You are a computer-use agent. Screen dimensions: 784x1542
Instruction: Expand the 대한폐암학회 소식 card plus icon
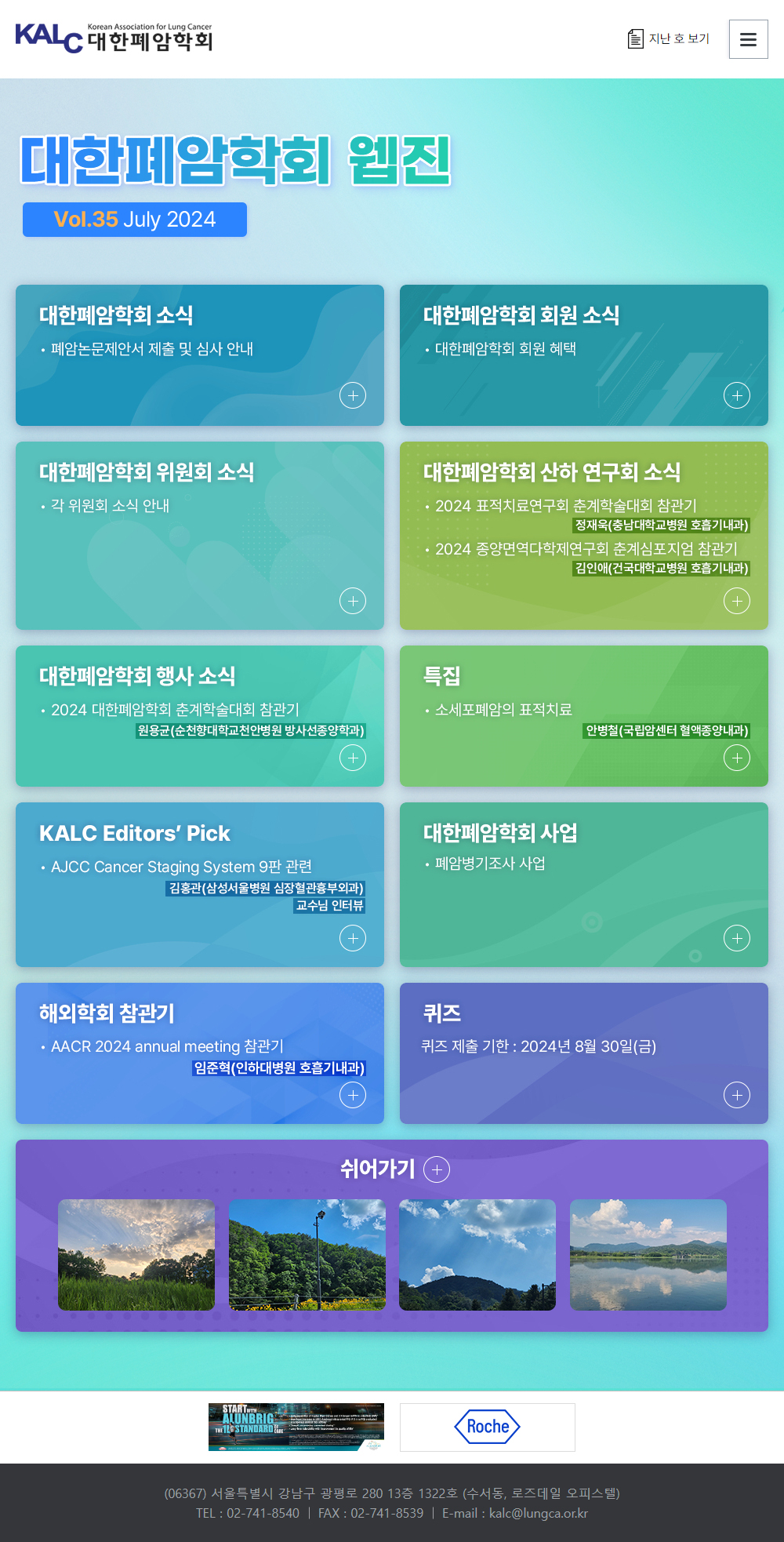[353, 395]
